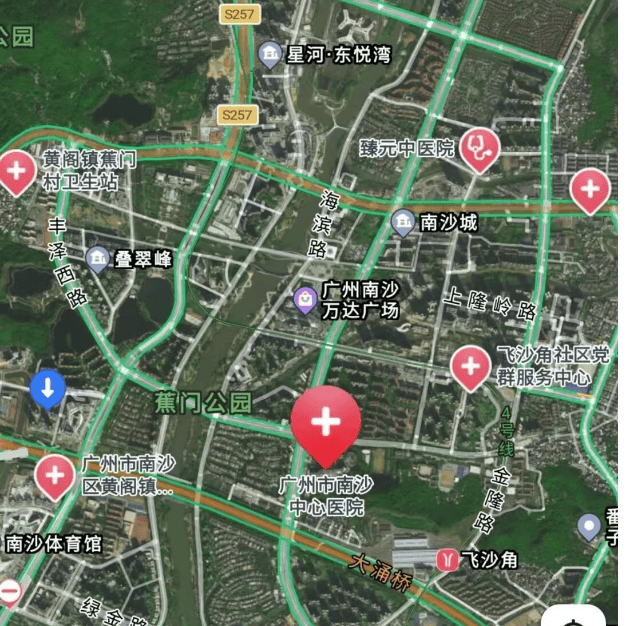Select the 南沙城 marker
This screenshot has width=629, height=626.
403,223
